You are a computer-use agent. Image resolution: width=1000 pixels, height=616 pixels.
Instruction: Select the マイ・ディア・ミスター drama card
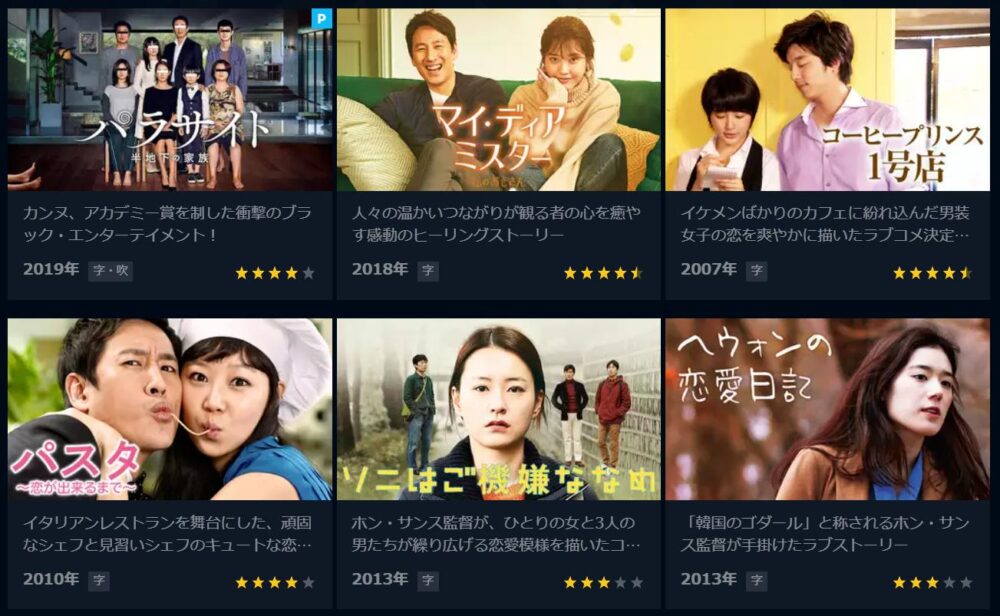[498, 100]
